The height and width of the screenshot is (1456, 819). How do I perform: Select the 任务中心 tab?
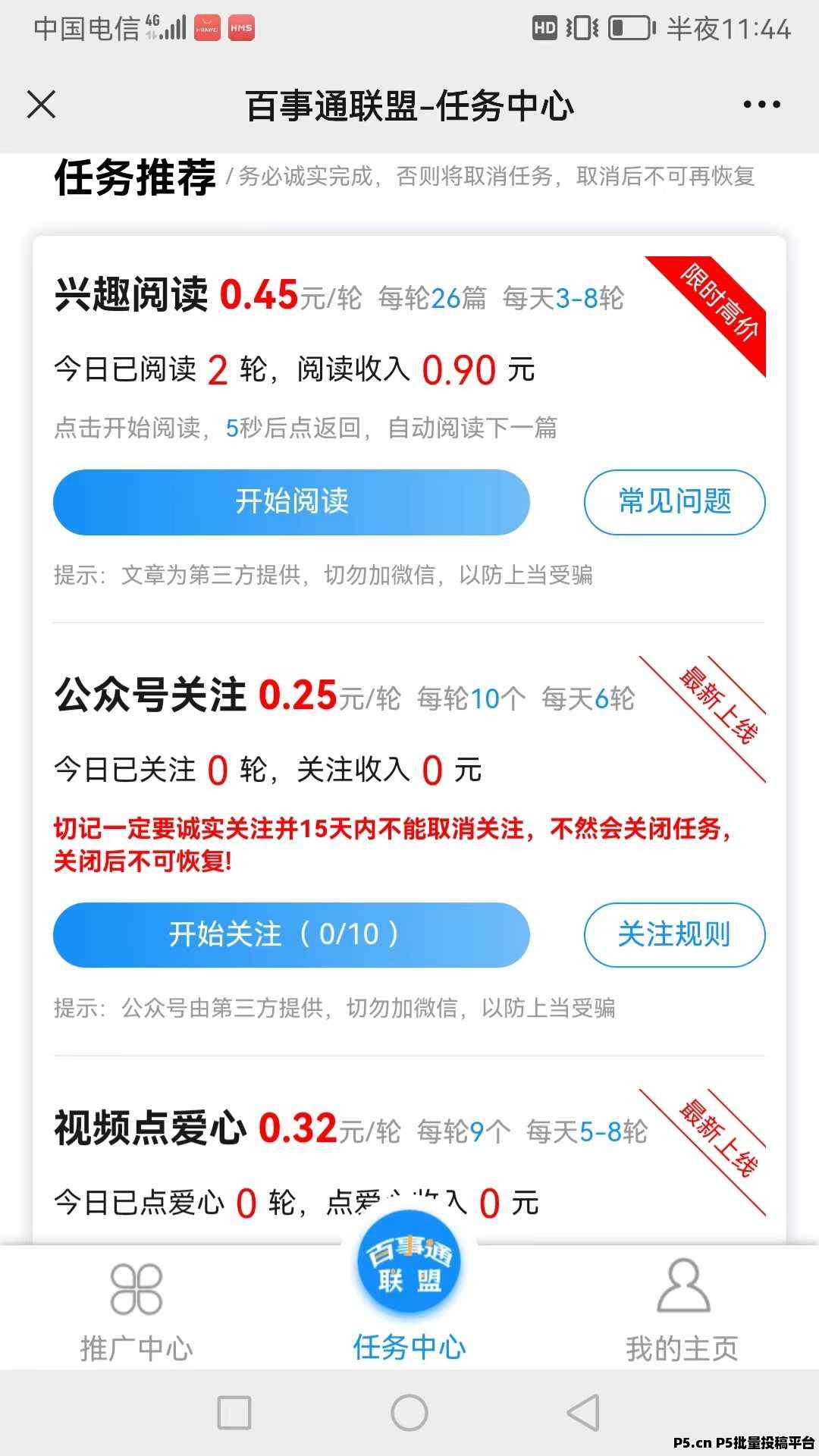coord(409,1304)
